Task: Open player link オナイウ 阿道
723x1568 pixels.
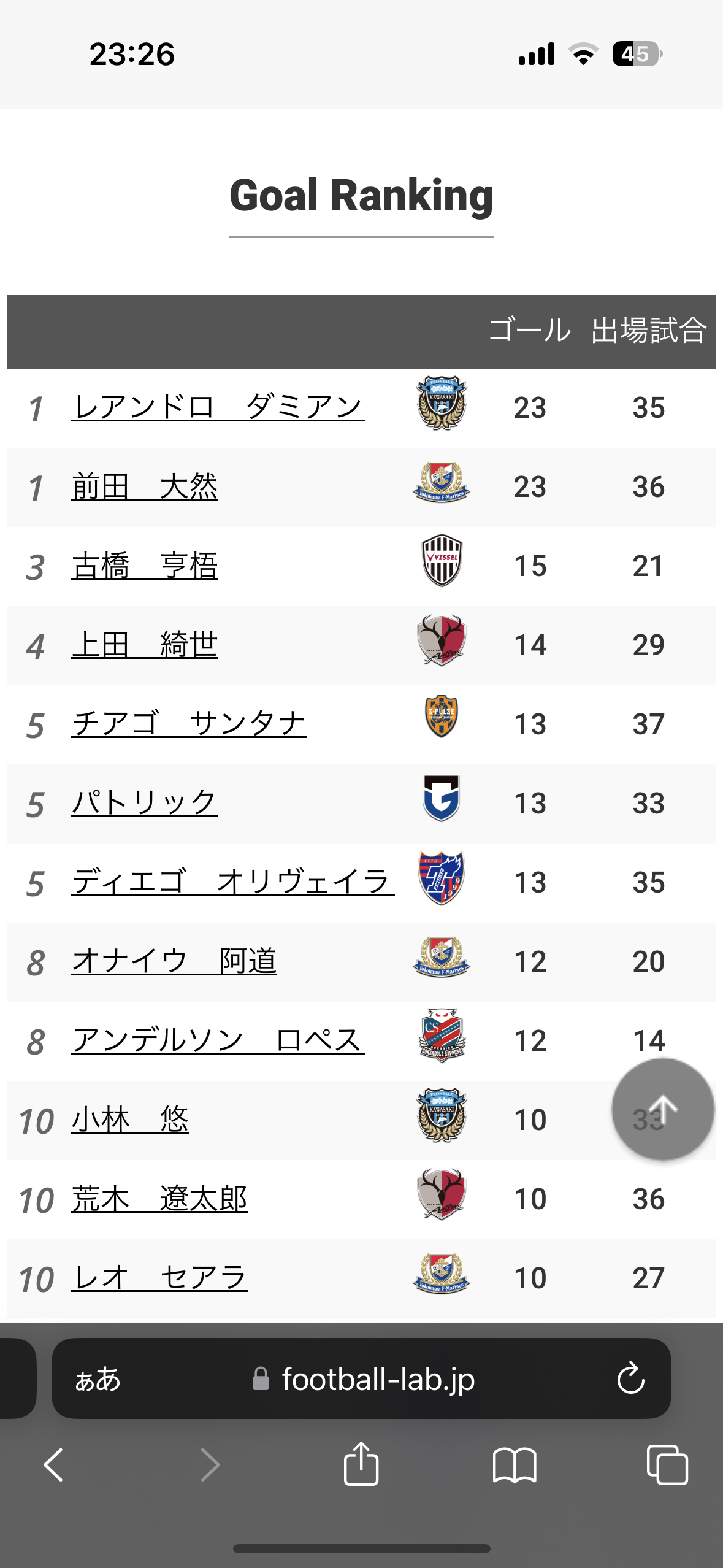Action: point(174,961)
